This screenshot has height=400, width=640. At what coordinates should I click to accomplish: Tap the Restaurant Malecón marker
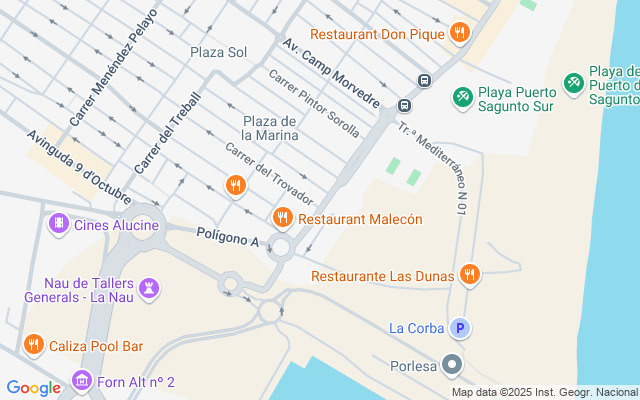click(x=282, y=217)
